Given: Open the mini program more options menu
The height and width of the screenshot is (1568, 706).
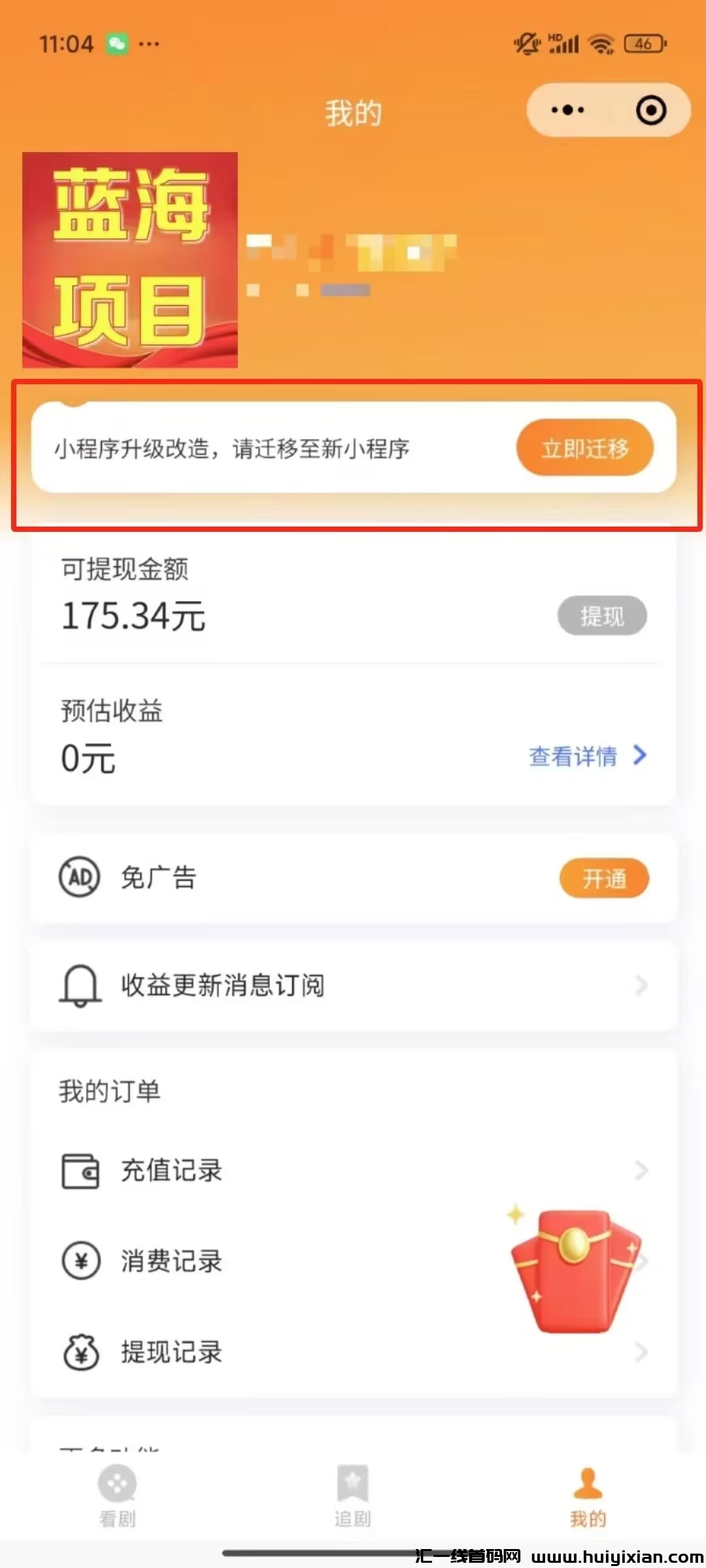Looking at the screenshot, I should pyautogui.click(x=567, y=110).
